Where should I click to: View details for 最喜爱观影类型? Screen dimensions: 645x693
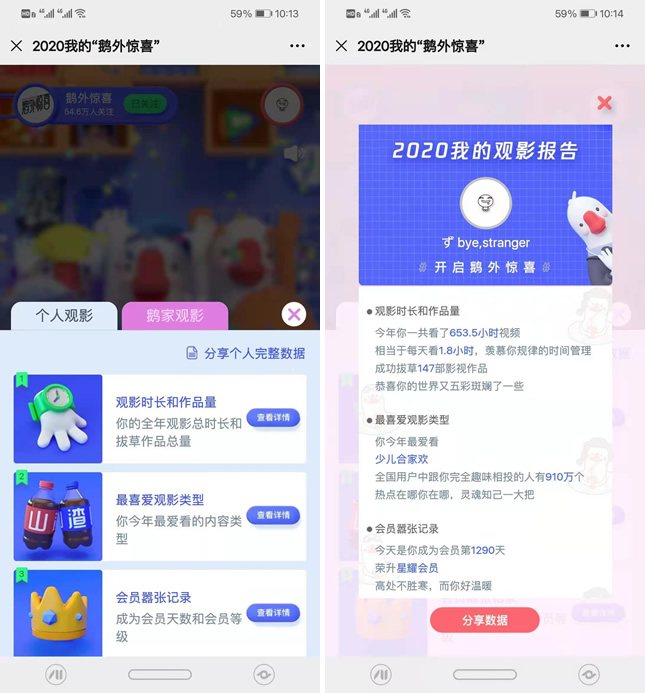[x=273, y=515]
